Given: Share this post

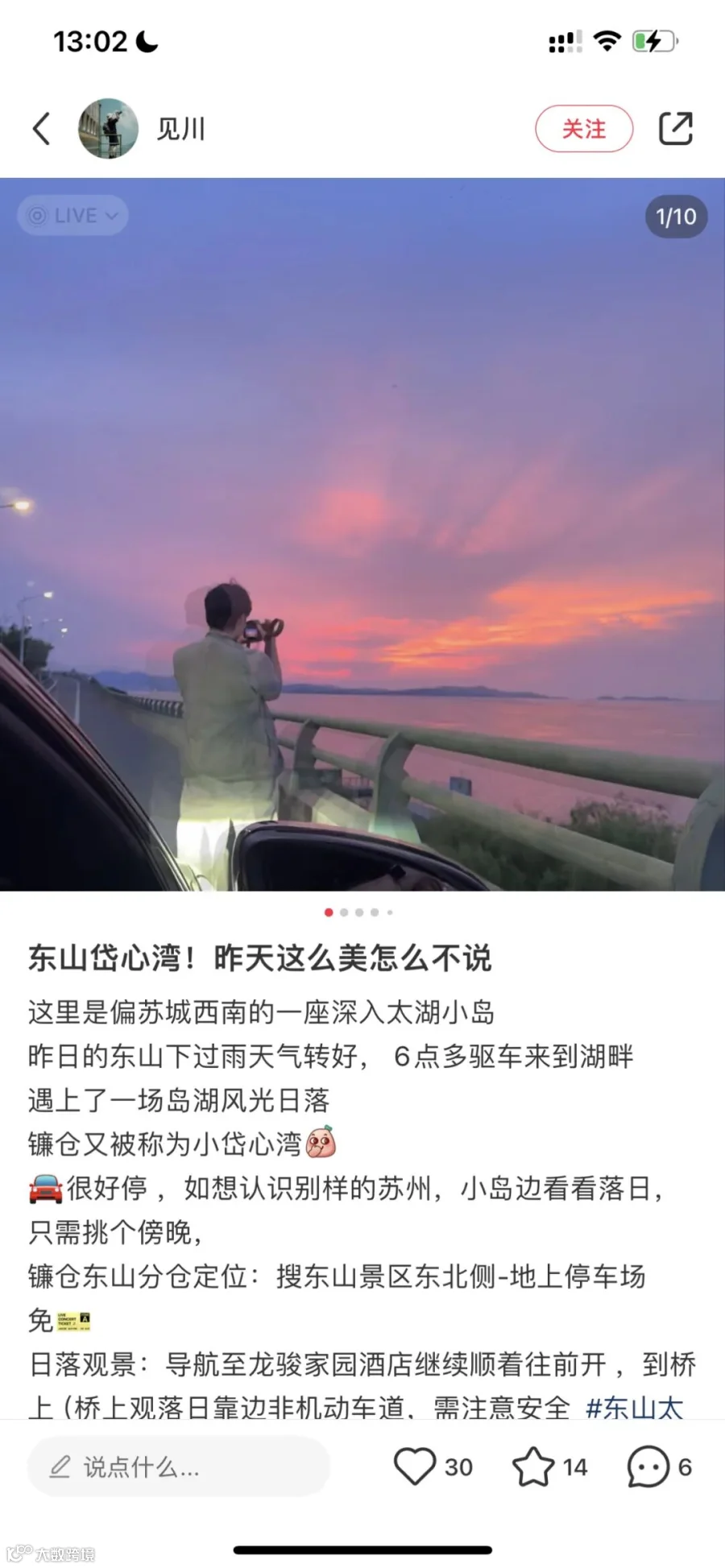Looking at the screenshot, I should pos(676,129).
